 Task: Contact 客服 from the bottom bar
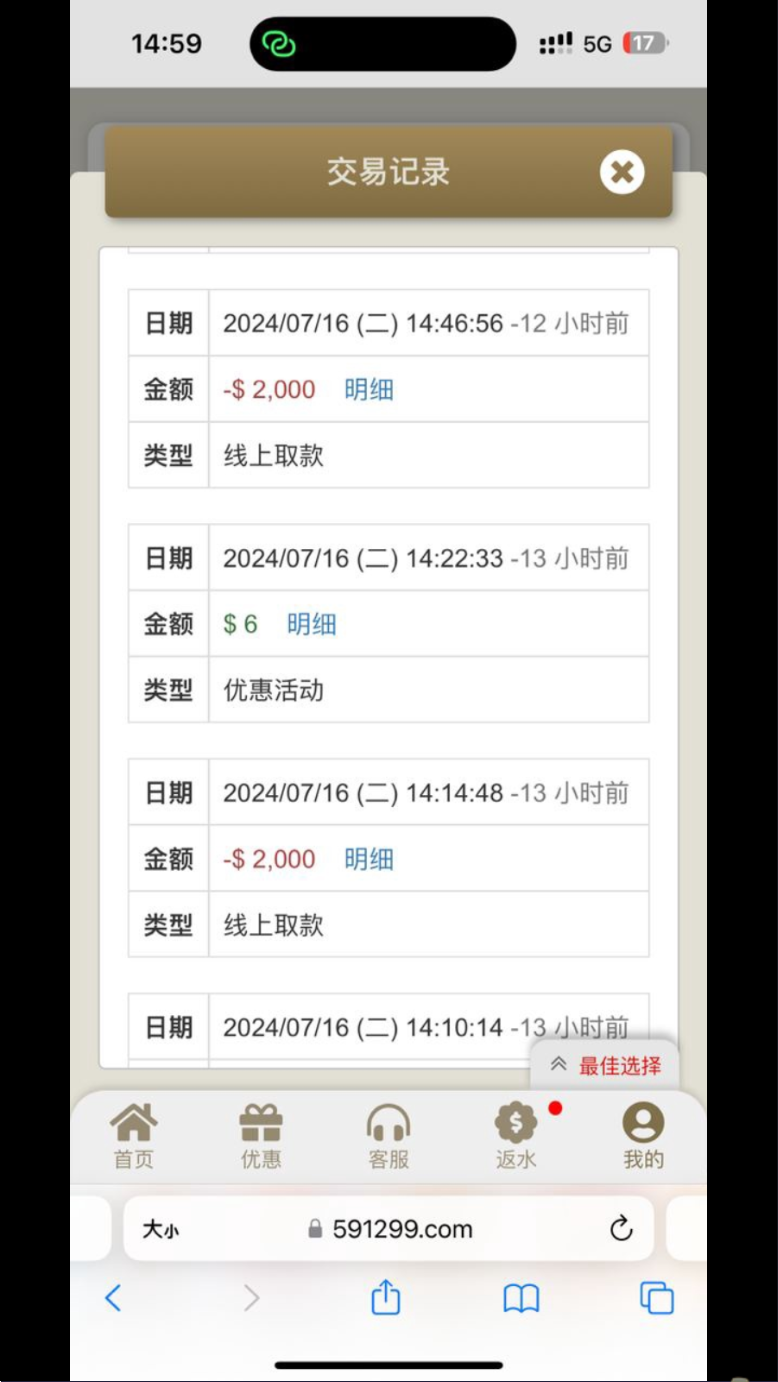(x=388, y=1136)
